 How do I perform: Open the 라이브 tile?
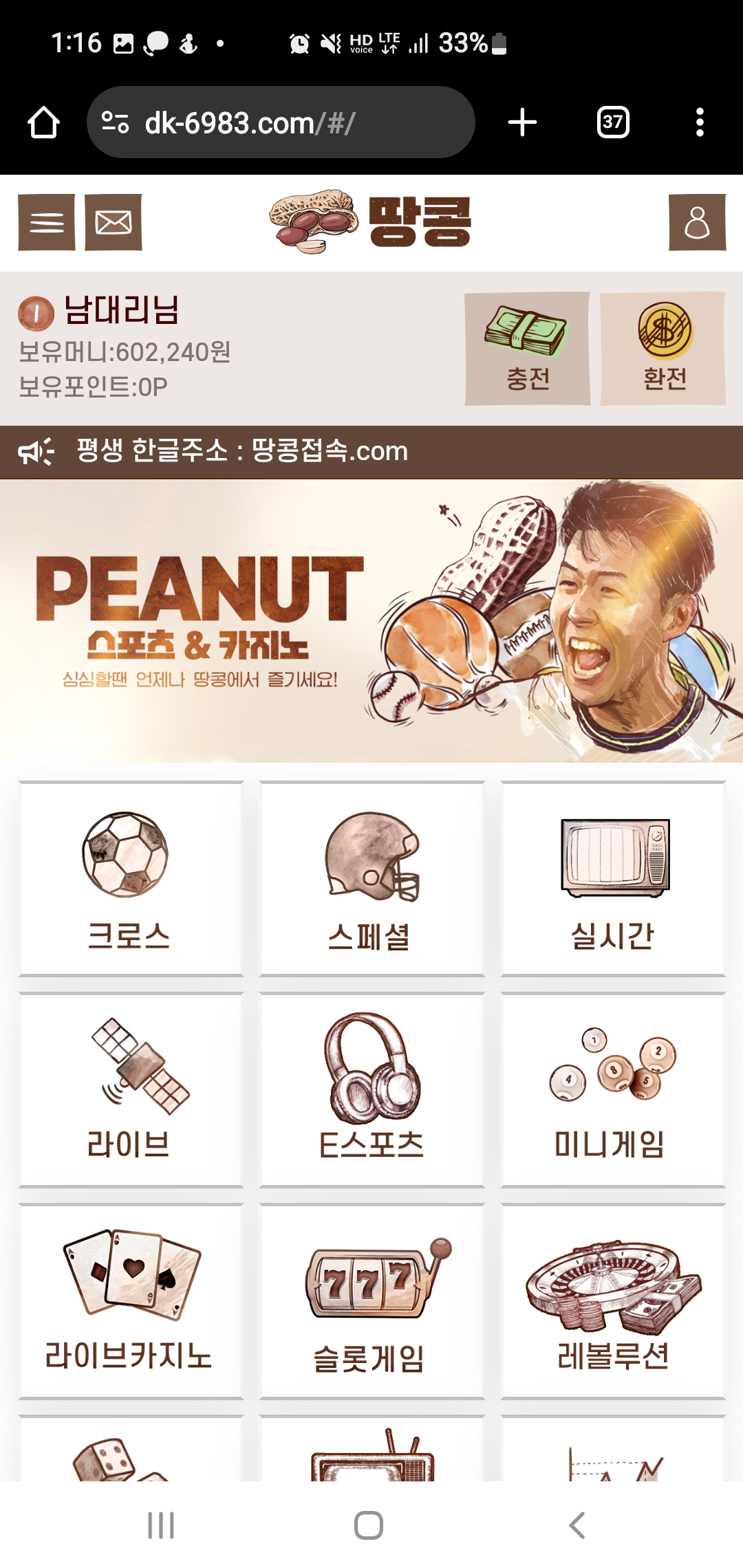[x=131, y=1090]
